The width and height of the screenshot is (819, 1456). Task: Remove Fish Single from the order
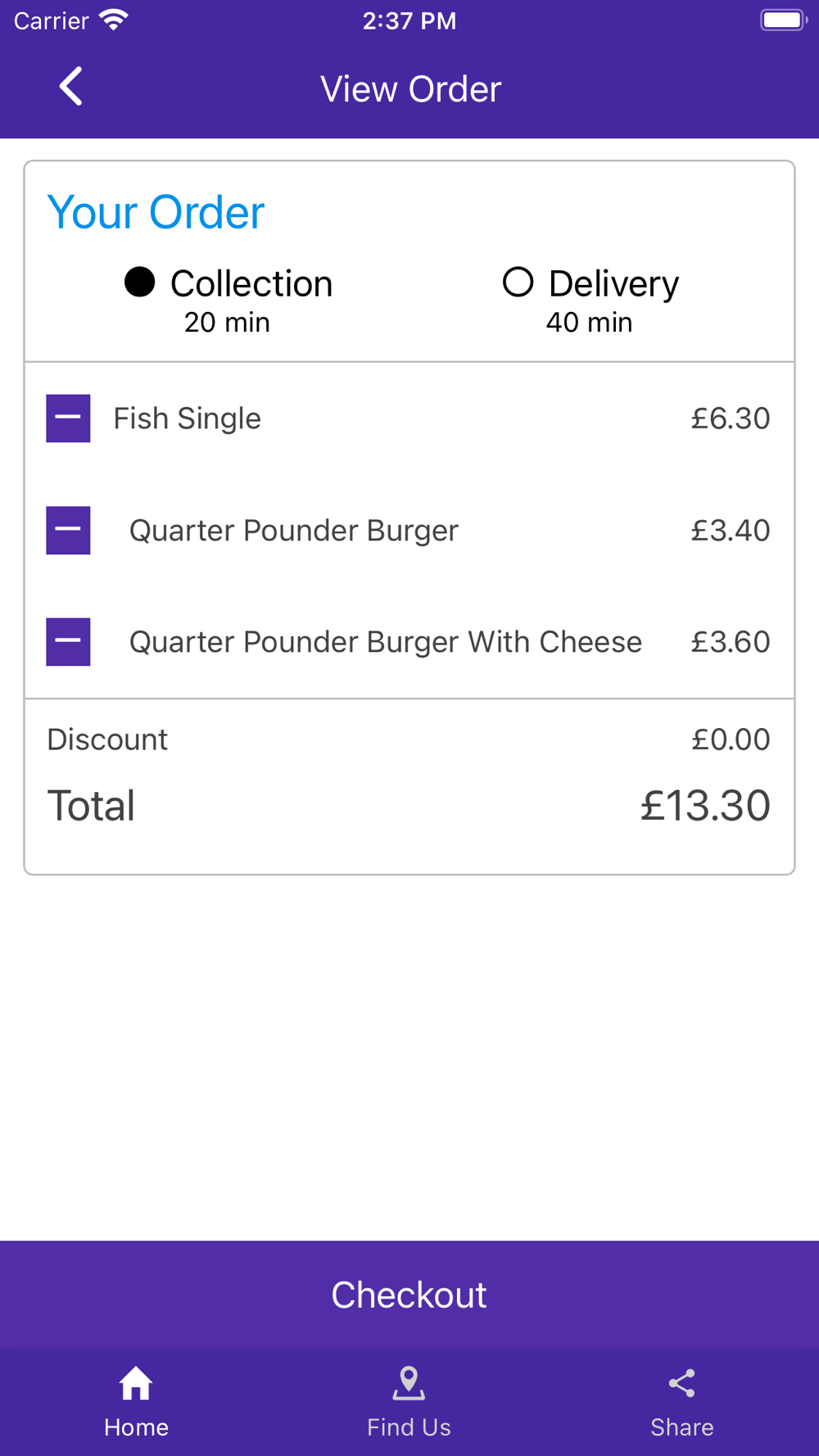pos(68,418)
